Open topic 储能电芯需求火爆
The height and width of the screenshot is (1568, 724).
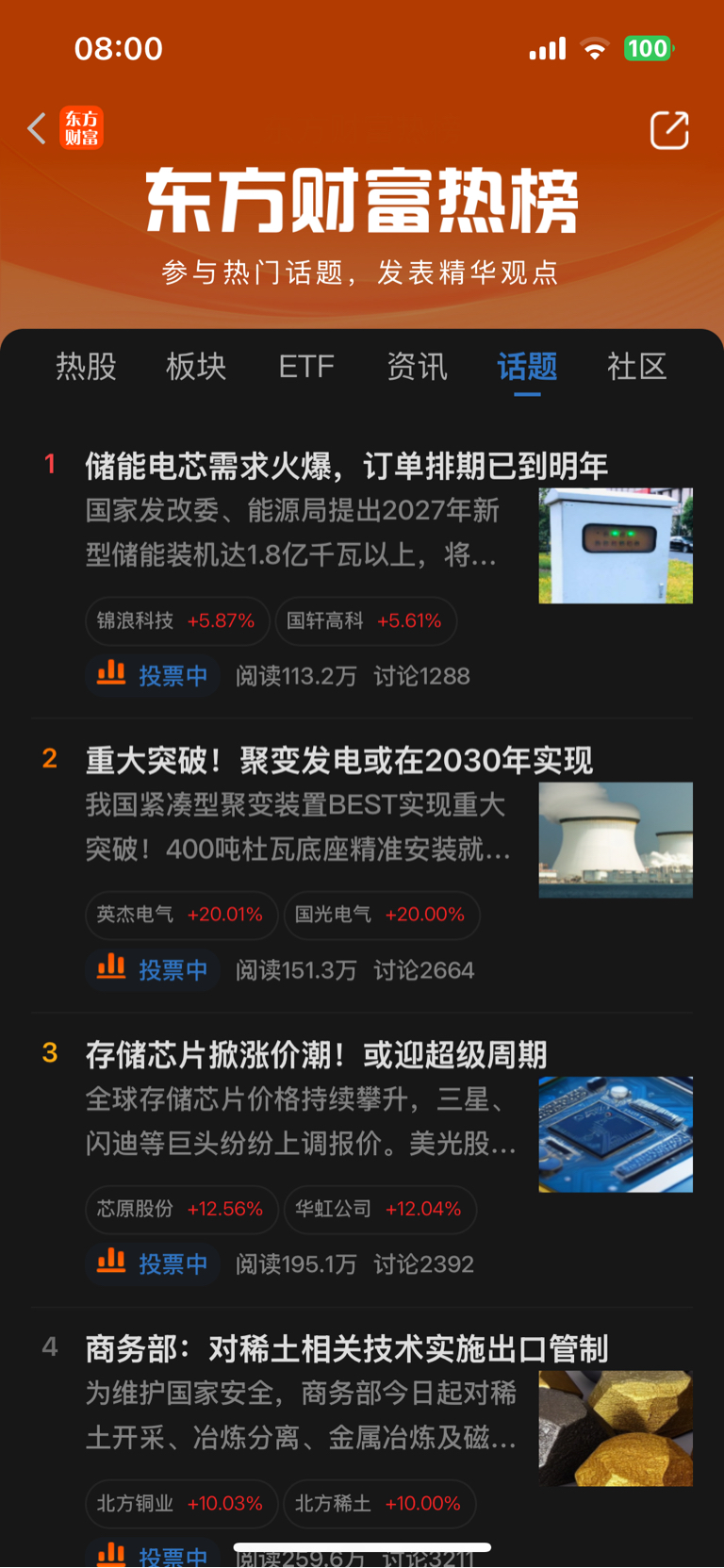[346, 466]
